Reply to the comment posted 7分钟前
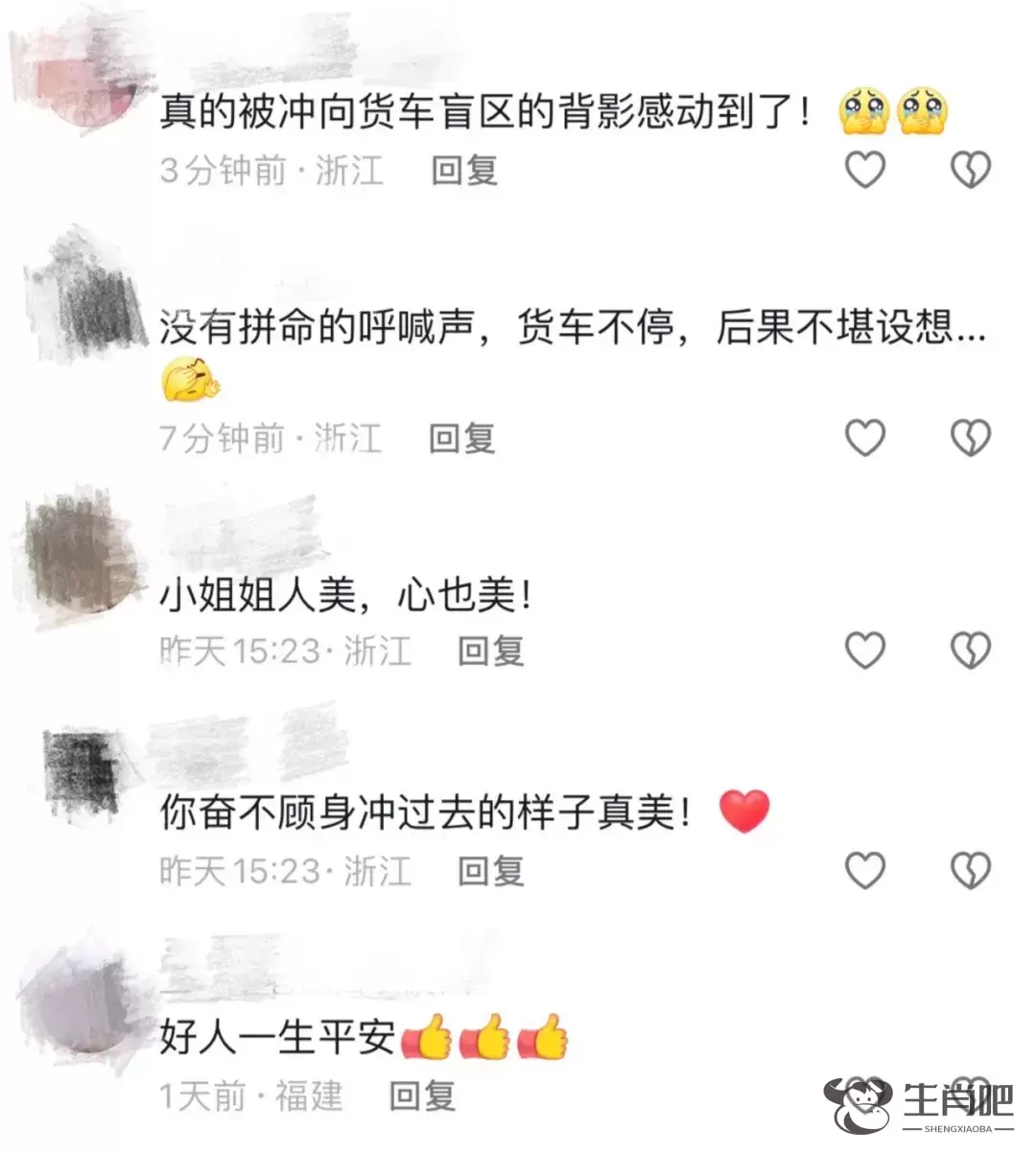1036x1153 pixels. pyautogui.click(x=461, y=438)
